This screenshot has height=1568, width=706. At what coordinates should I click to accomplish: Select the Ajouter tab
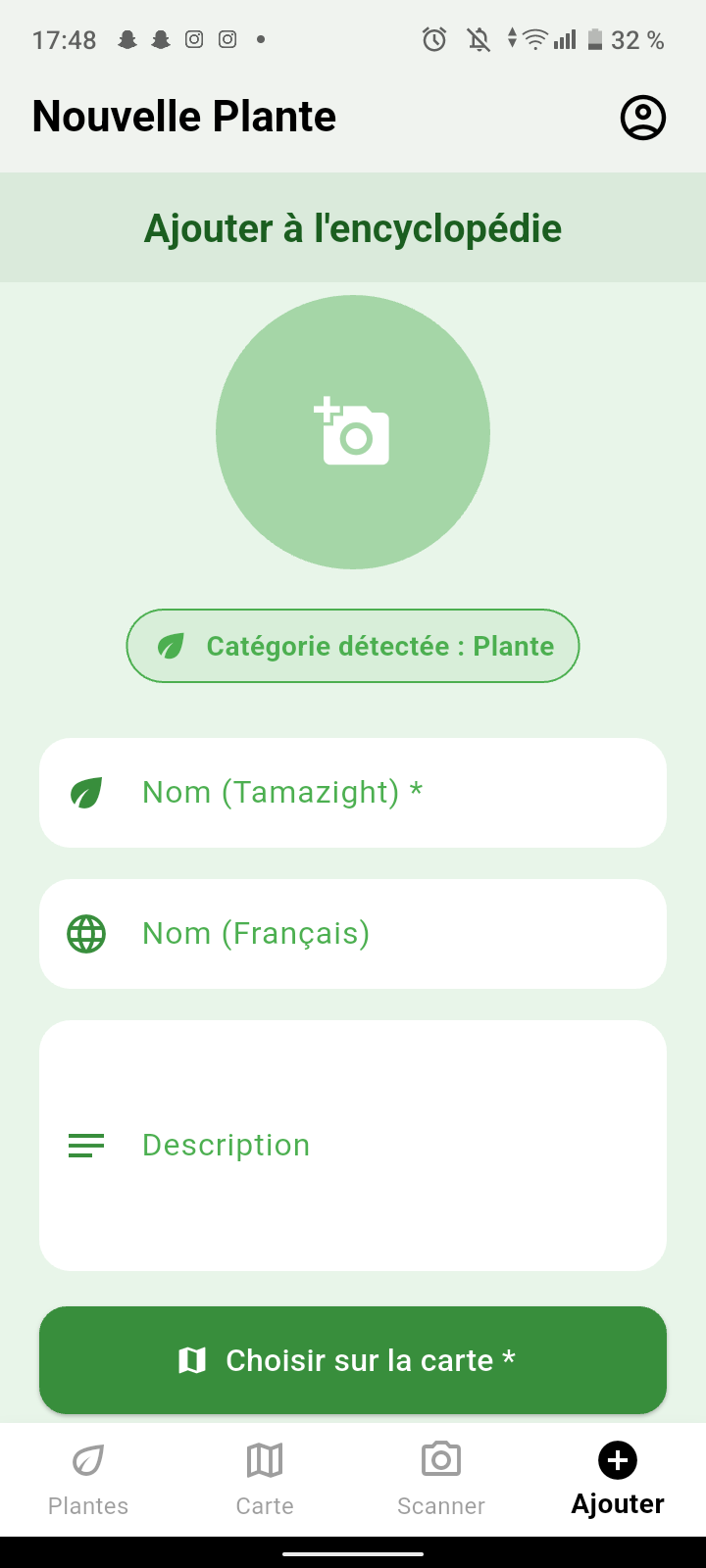tap(618, 1480)
